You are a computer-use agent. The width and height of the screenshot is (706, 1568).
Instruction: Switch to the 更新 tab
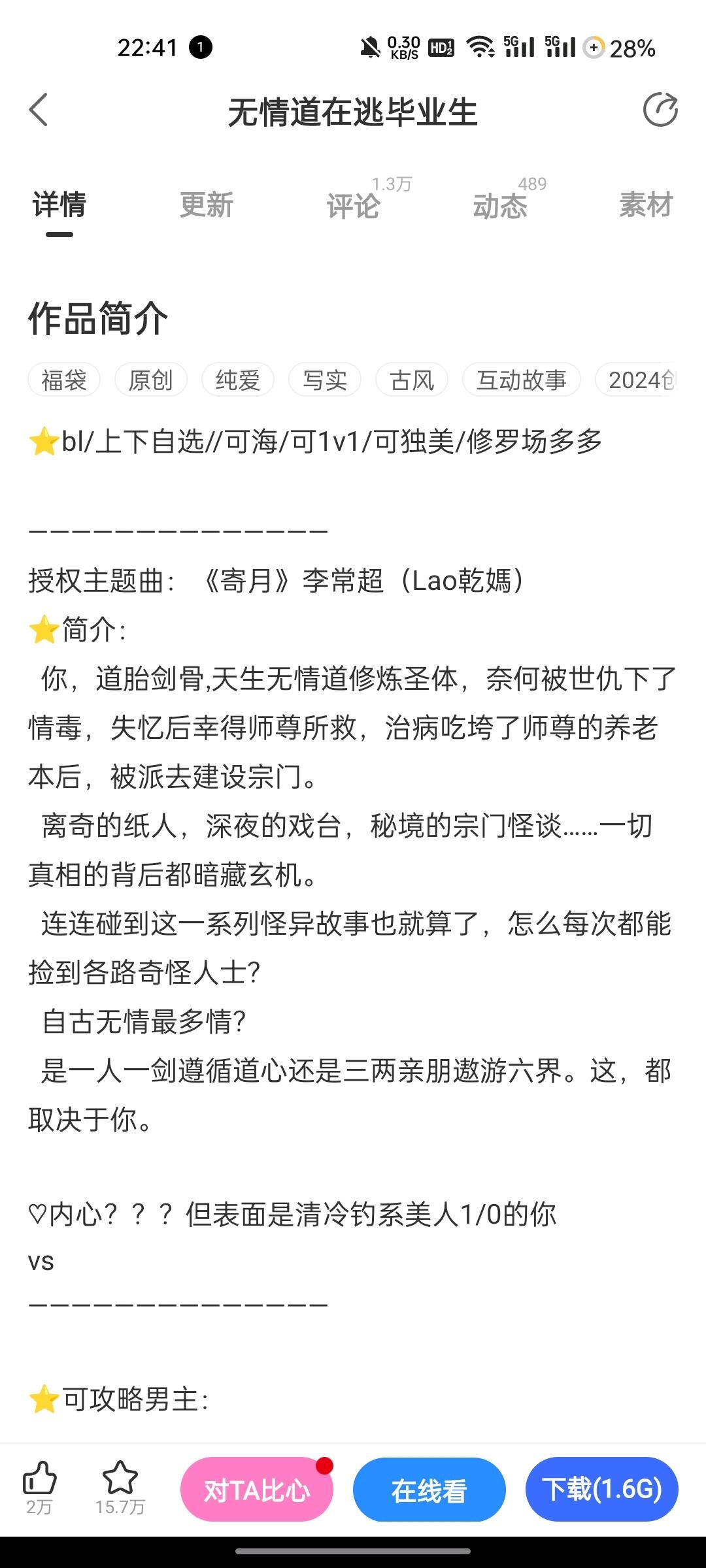click(207, 205)
